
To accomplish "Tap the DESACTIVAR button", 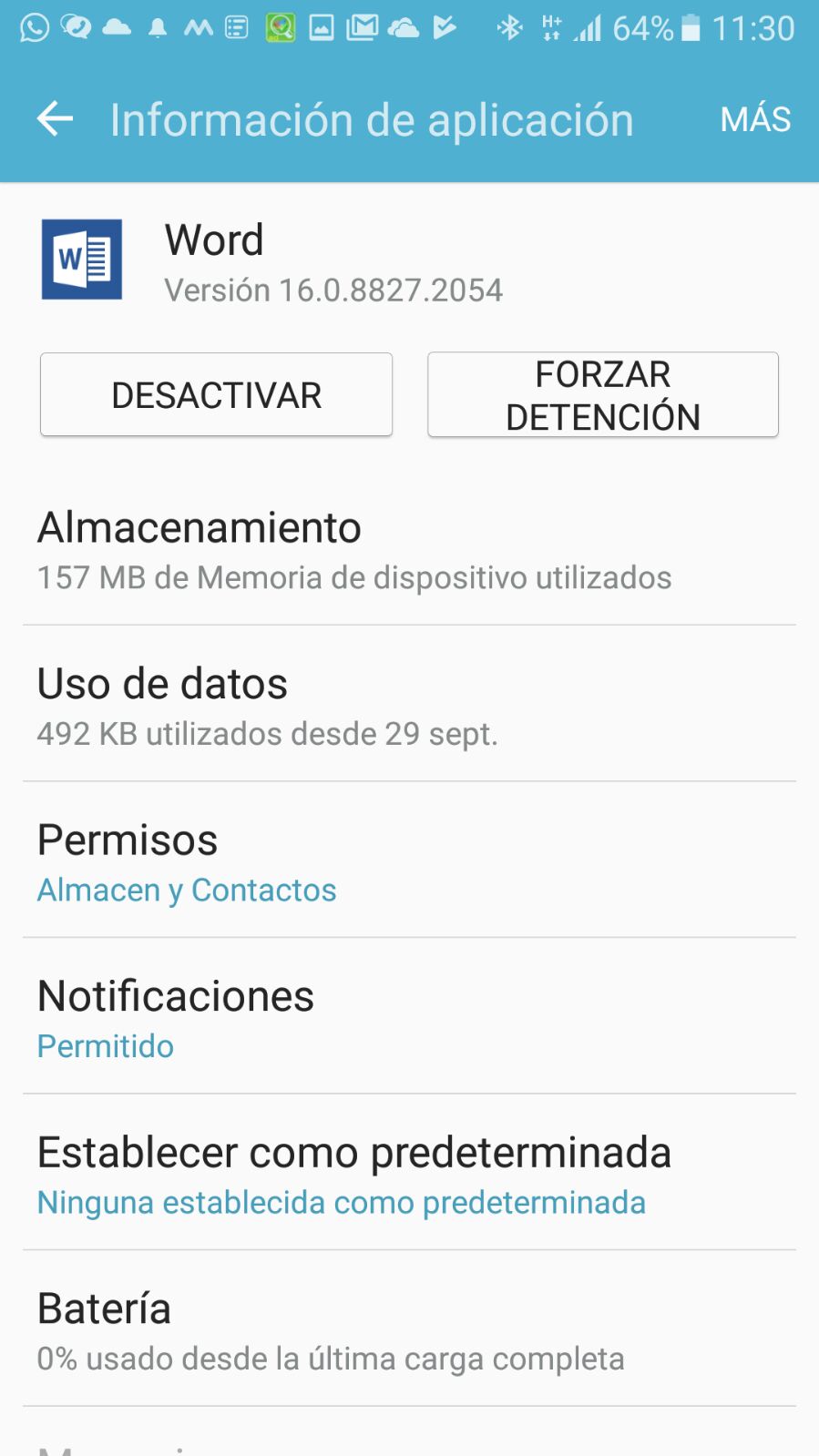I will point(216,395).
